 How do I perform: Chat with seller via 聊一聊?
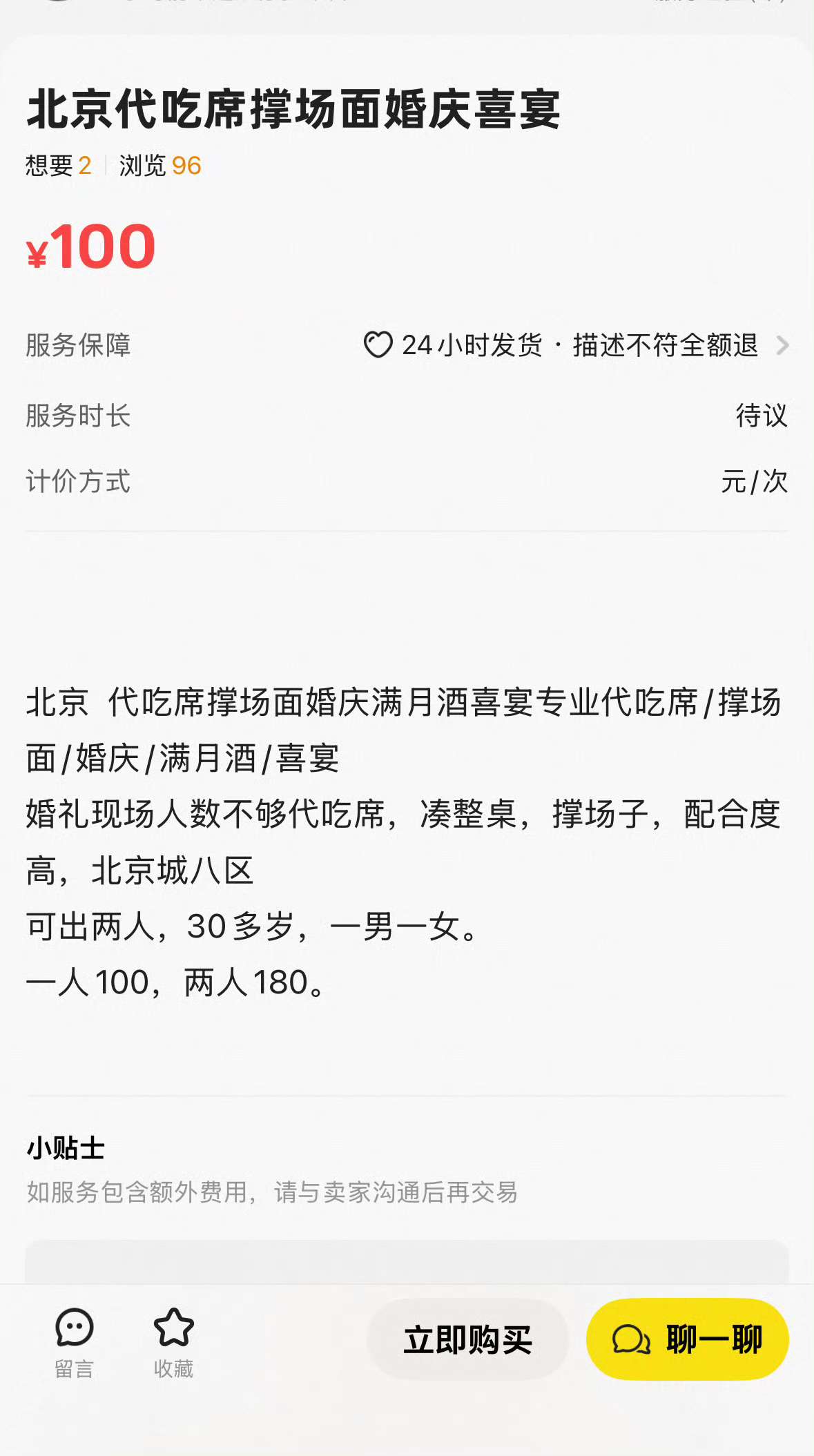click(687, 1339)
